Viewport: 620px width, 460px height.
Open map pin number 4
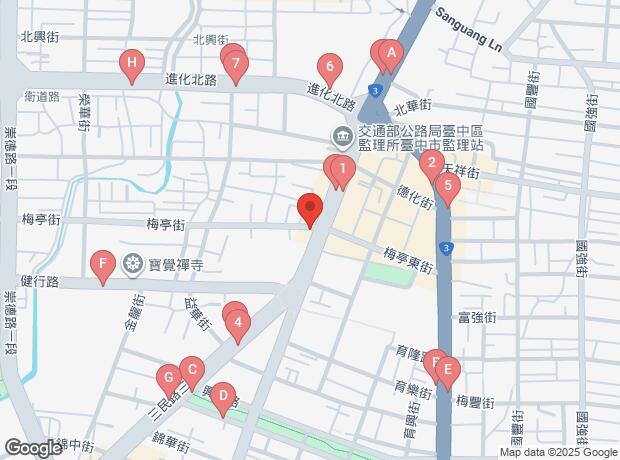point(238,323)
